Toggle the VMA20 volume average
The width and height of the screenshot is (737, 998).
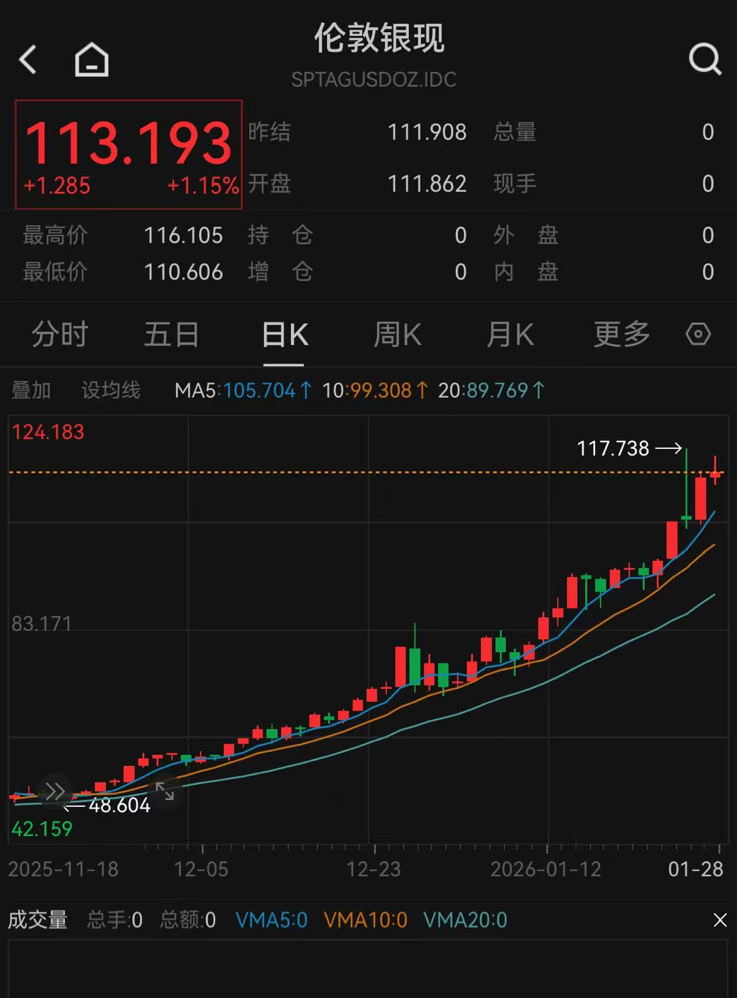pyautogui.click(x=463, y=920)
